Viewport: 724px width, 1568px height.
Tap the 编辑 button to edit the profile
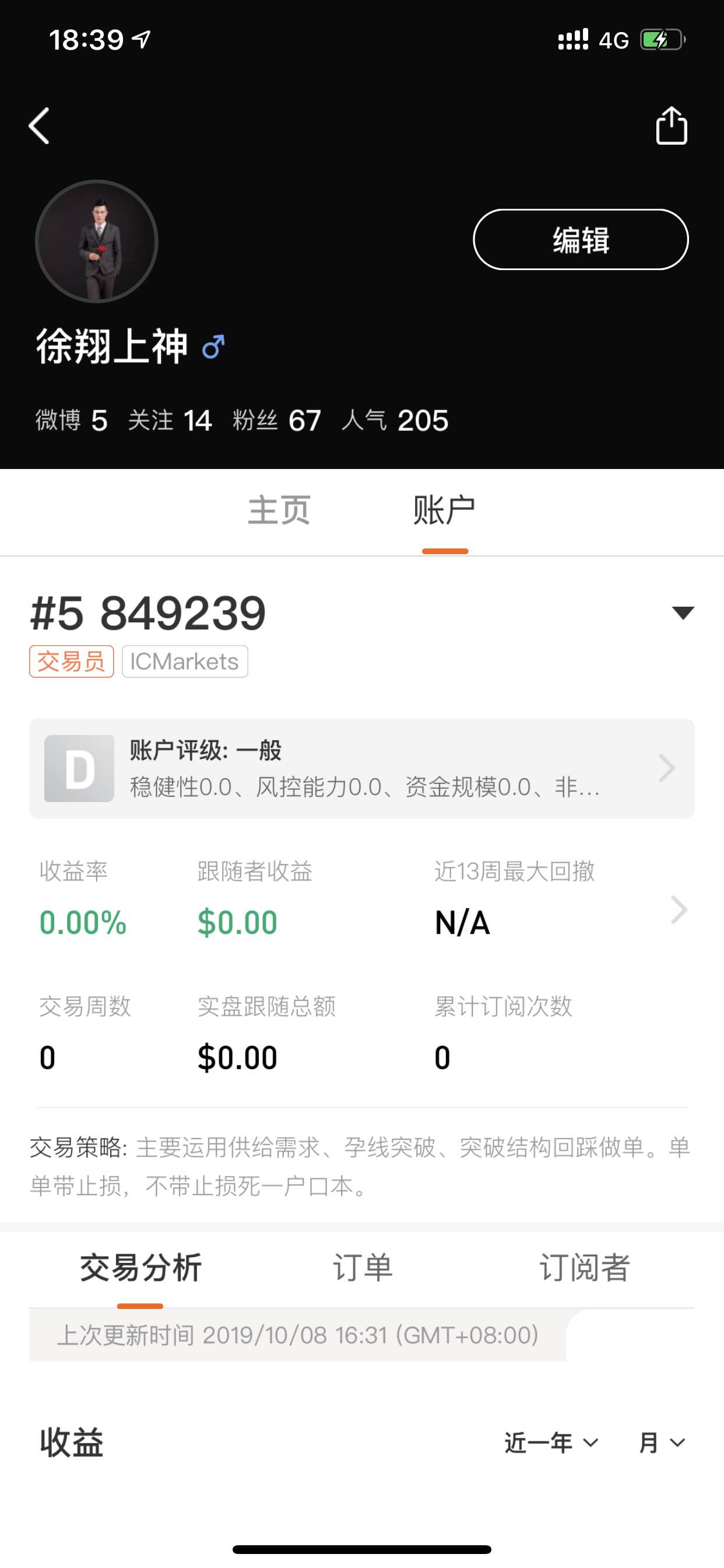(581, 239)
